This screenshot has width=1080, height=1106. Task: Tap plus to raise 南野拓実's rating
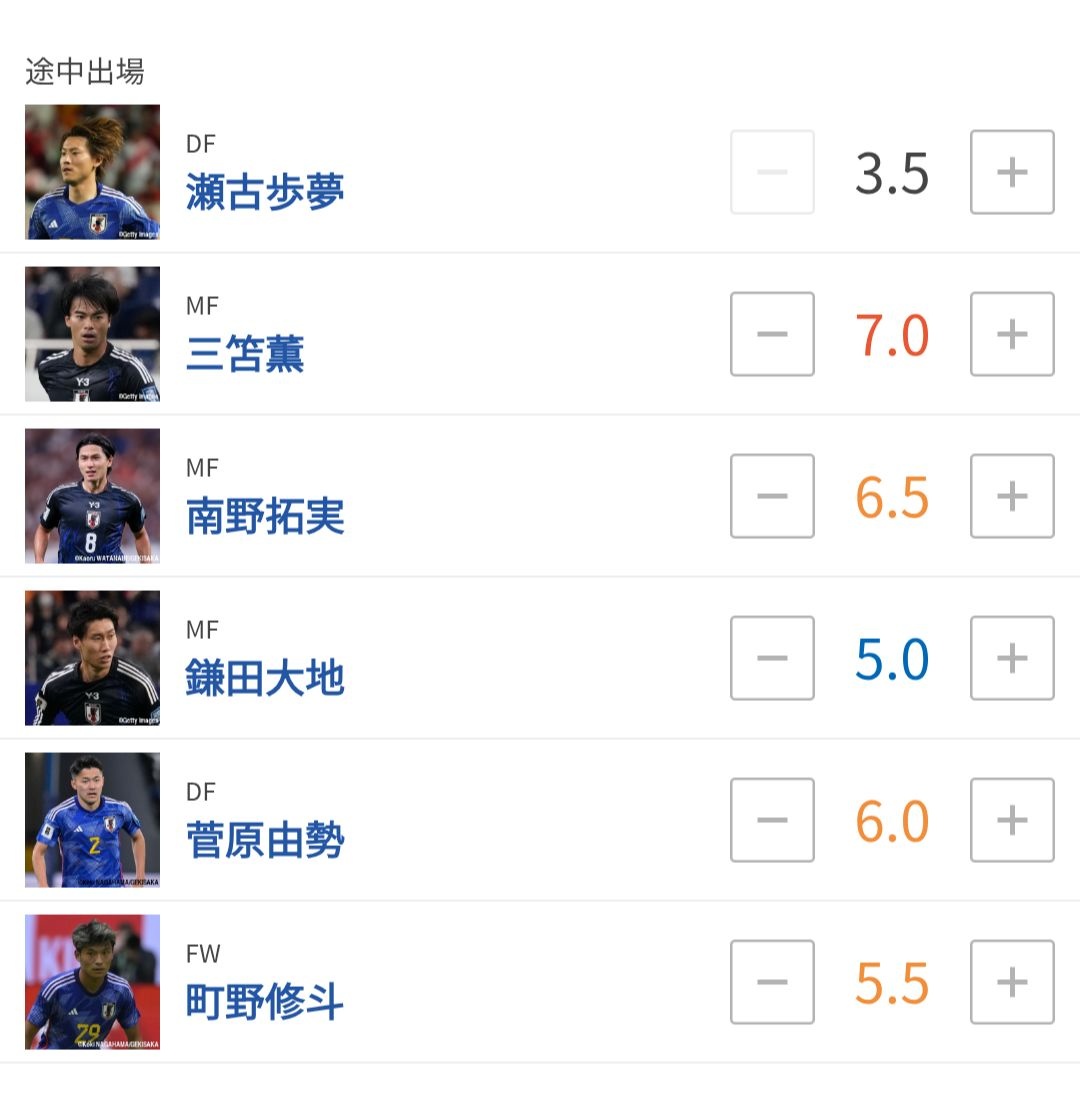[1012, 496]
